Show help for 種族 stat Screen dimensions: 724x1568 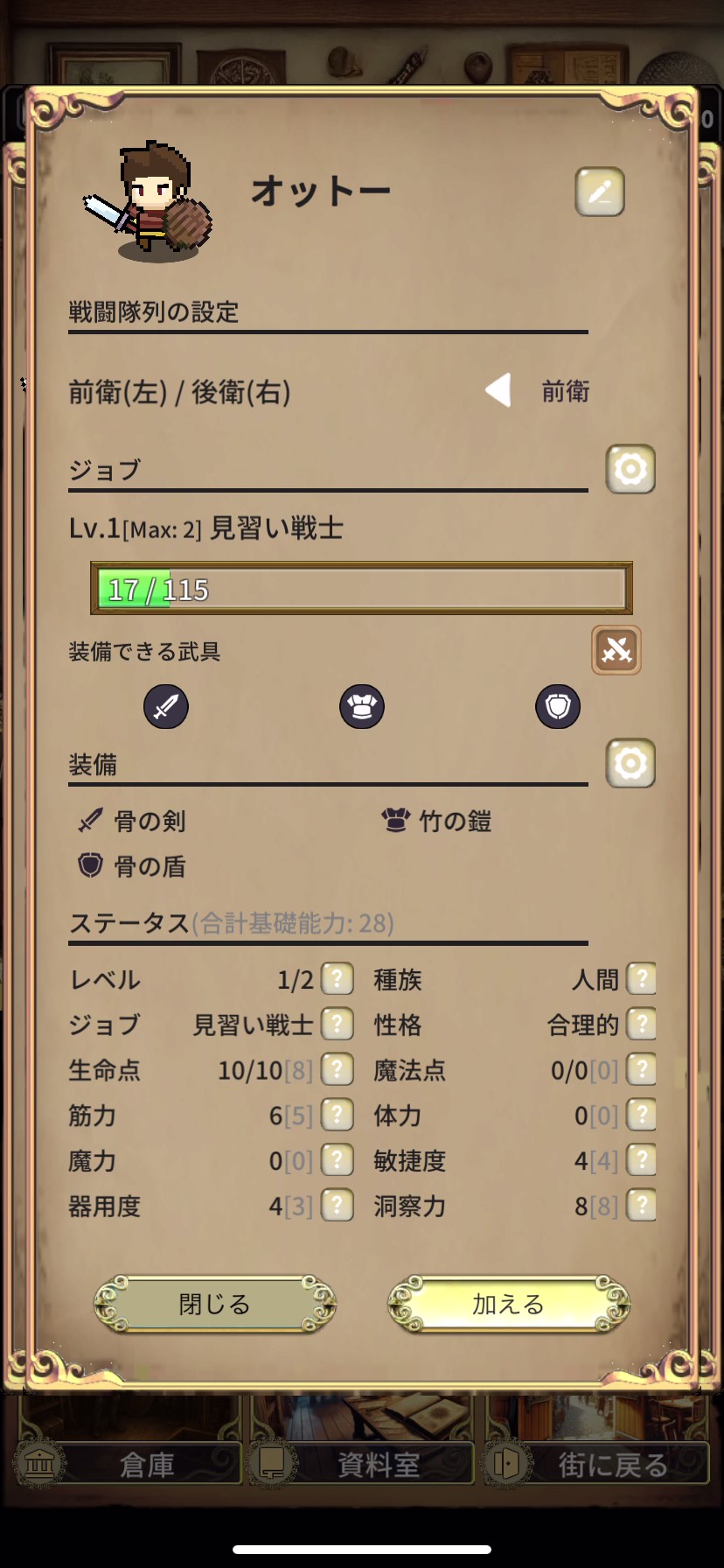641,979
